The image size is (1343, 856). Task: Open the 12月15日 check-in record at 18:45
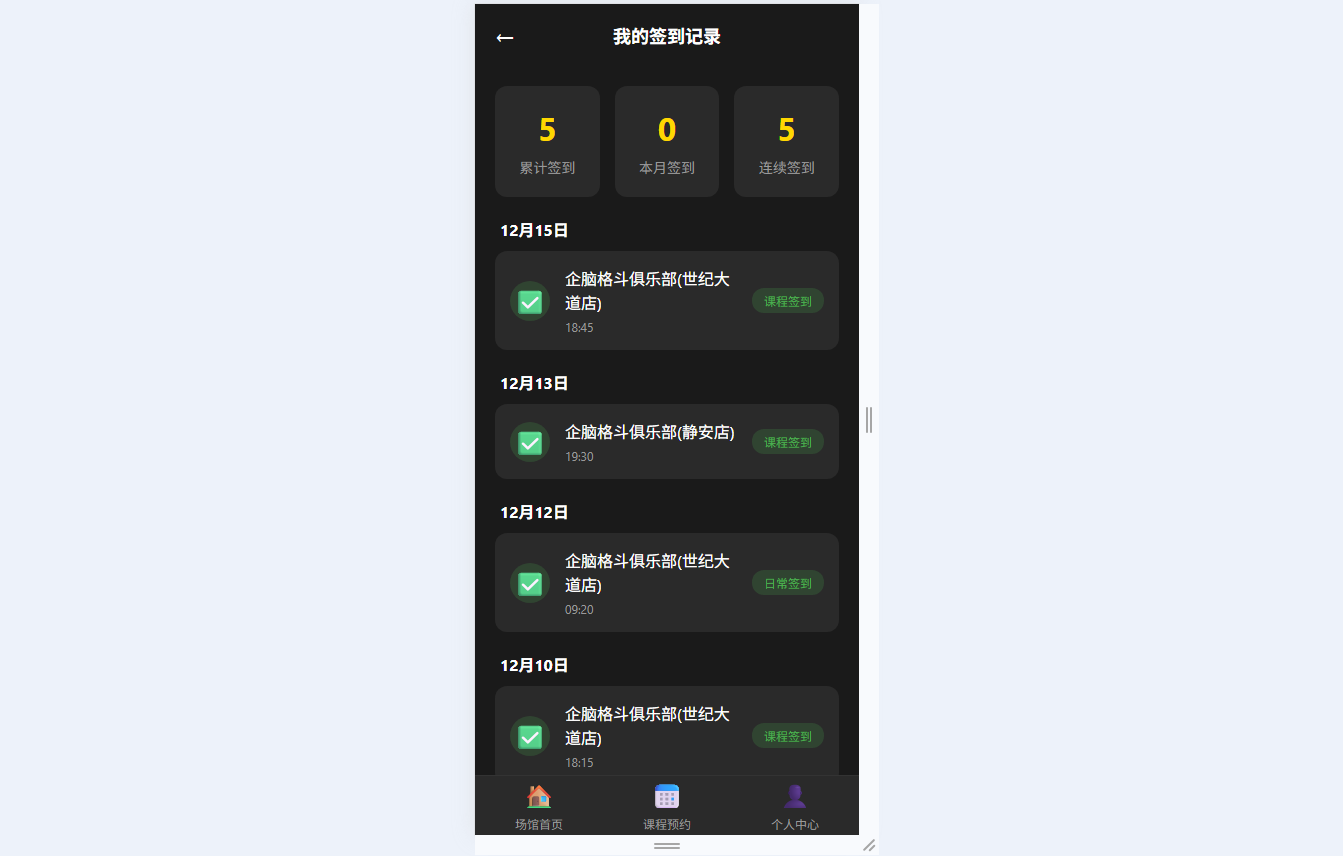coord(666,301)
